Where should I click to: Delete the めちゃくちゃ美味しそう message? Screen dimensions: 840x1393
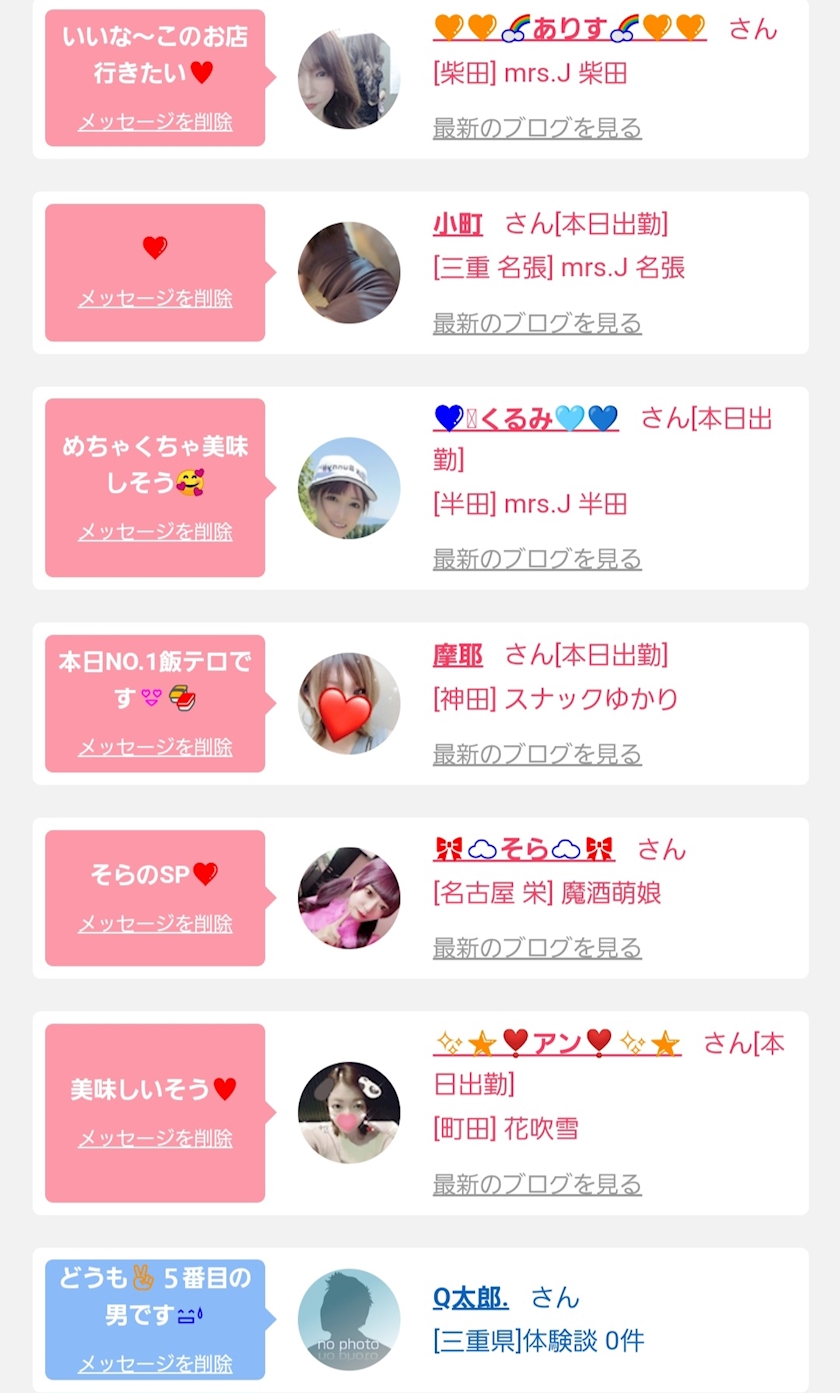click(x=155, y=531)
